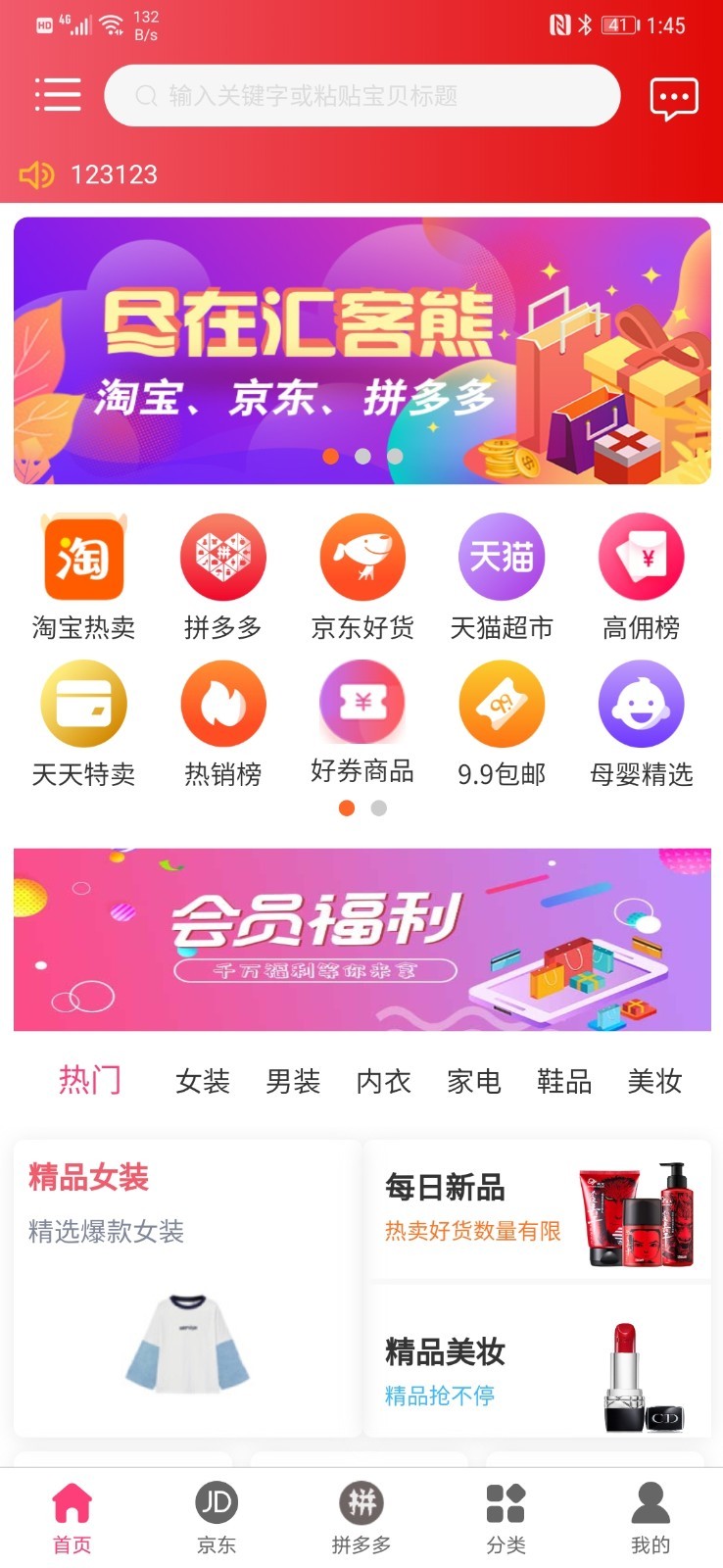The image size is (723, 1568).
Task: Open the 会员福利 banner
Action: [362, 939]
